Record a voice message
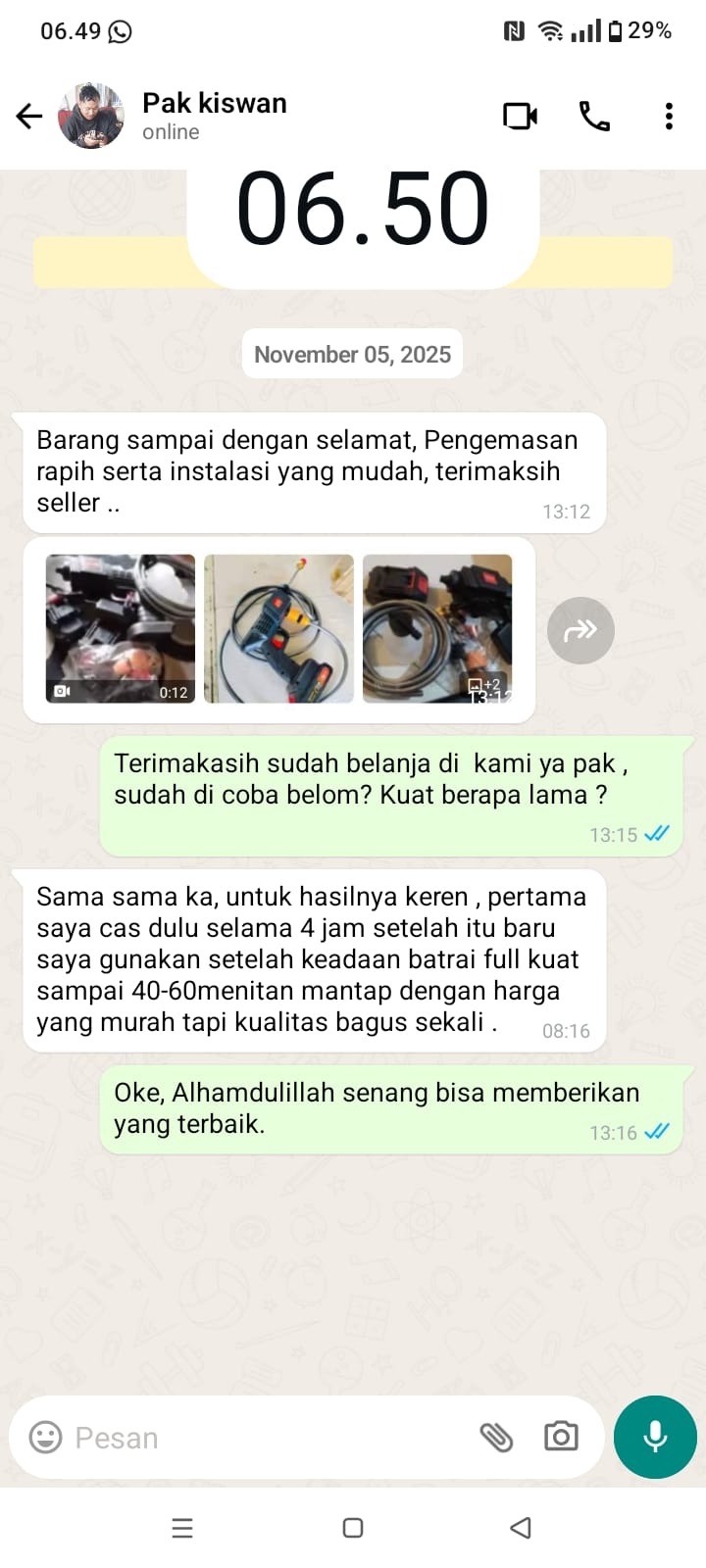 tap(655, 1437)
